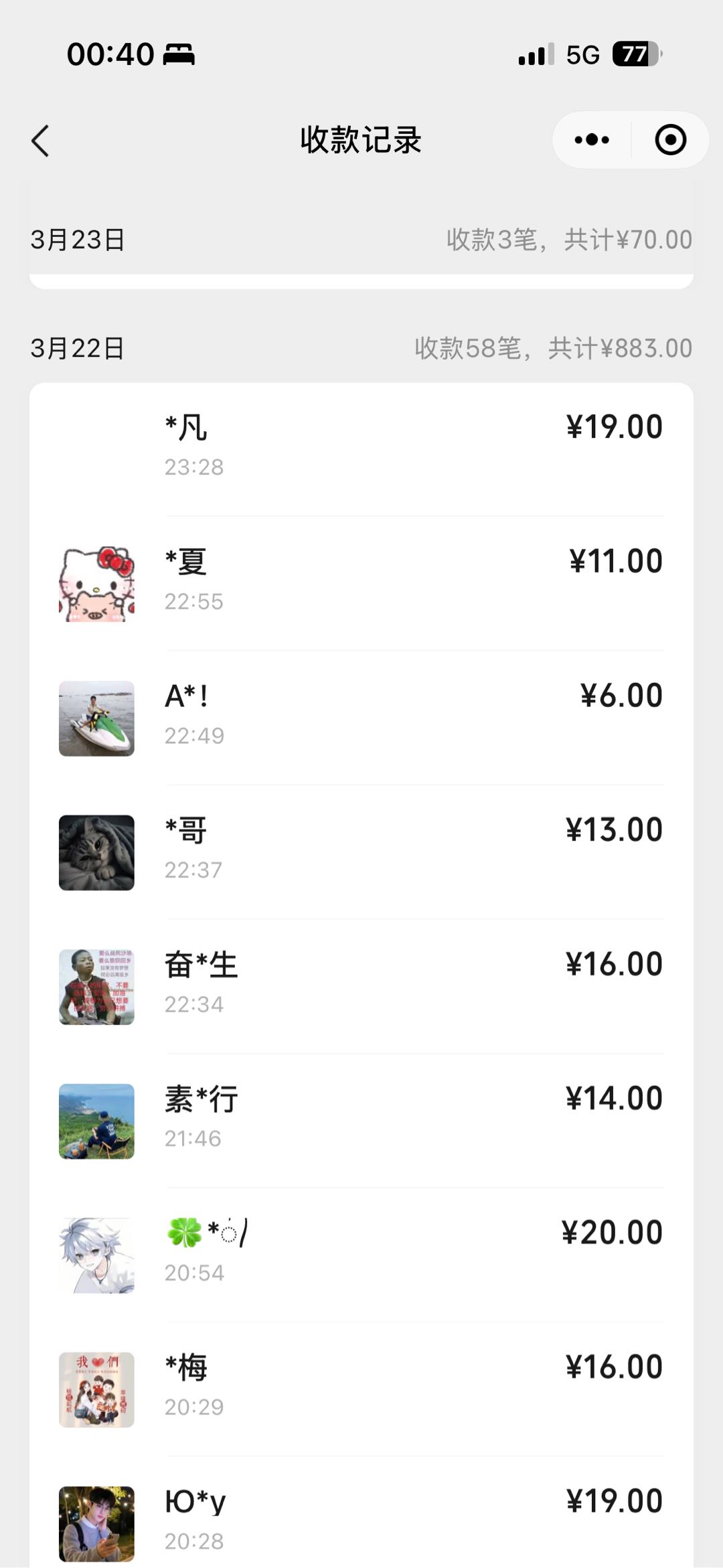Open 奋*生's ¥16.00 payment record
Viewport: 723px width, 1568px height.
[x=361, y=984]
